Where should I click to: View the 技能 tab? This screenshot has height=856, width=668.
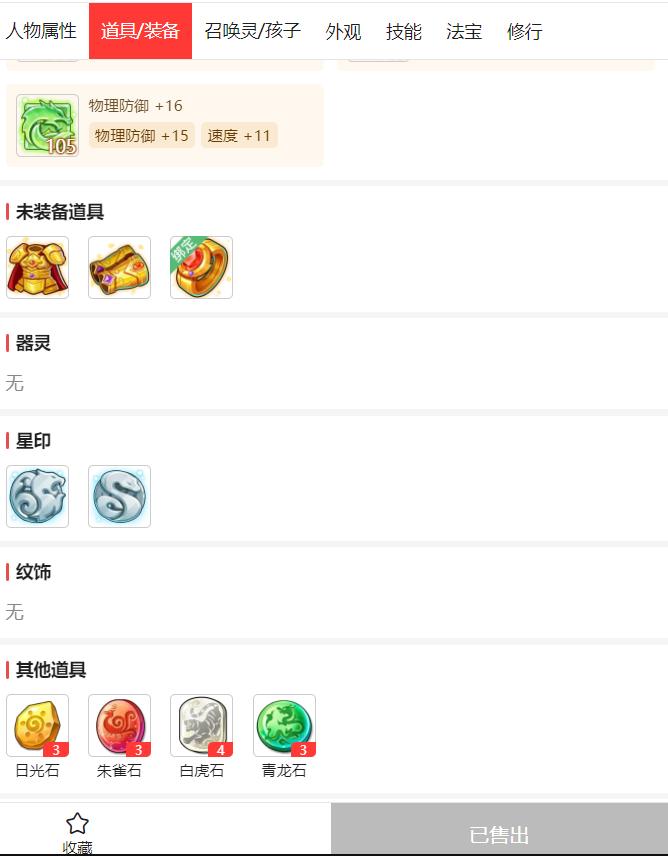[x=403, y=31]
